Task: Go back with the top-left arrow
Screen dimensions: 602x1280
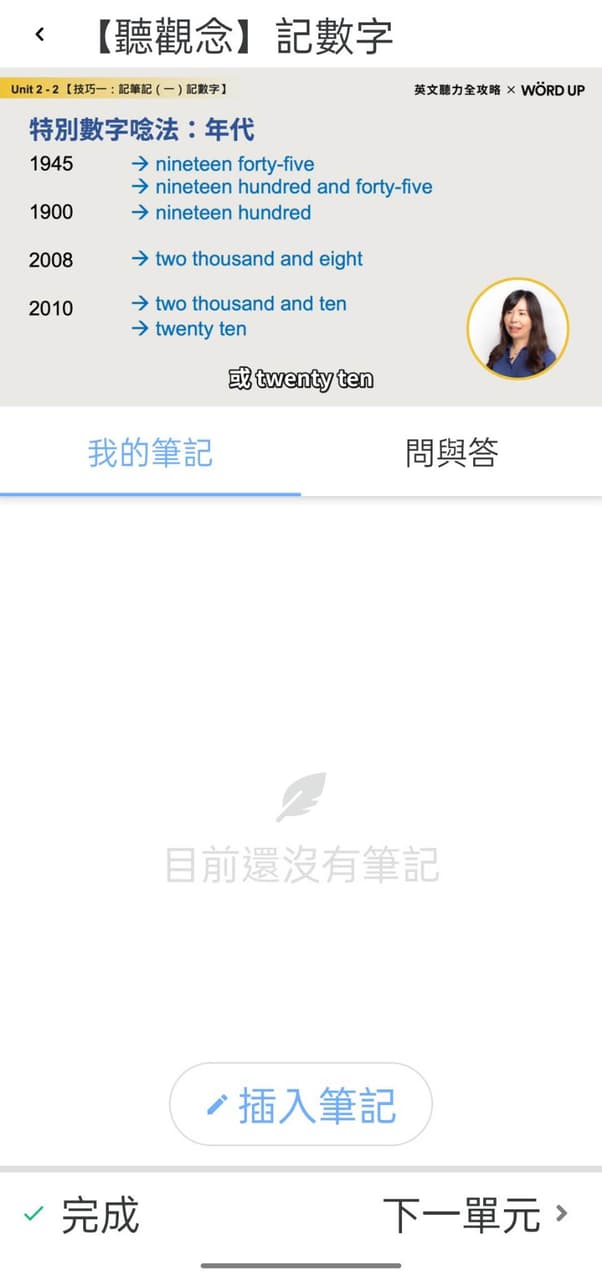Action: (x=40, y=35)
